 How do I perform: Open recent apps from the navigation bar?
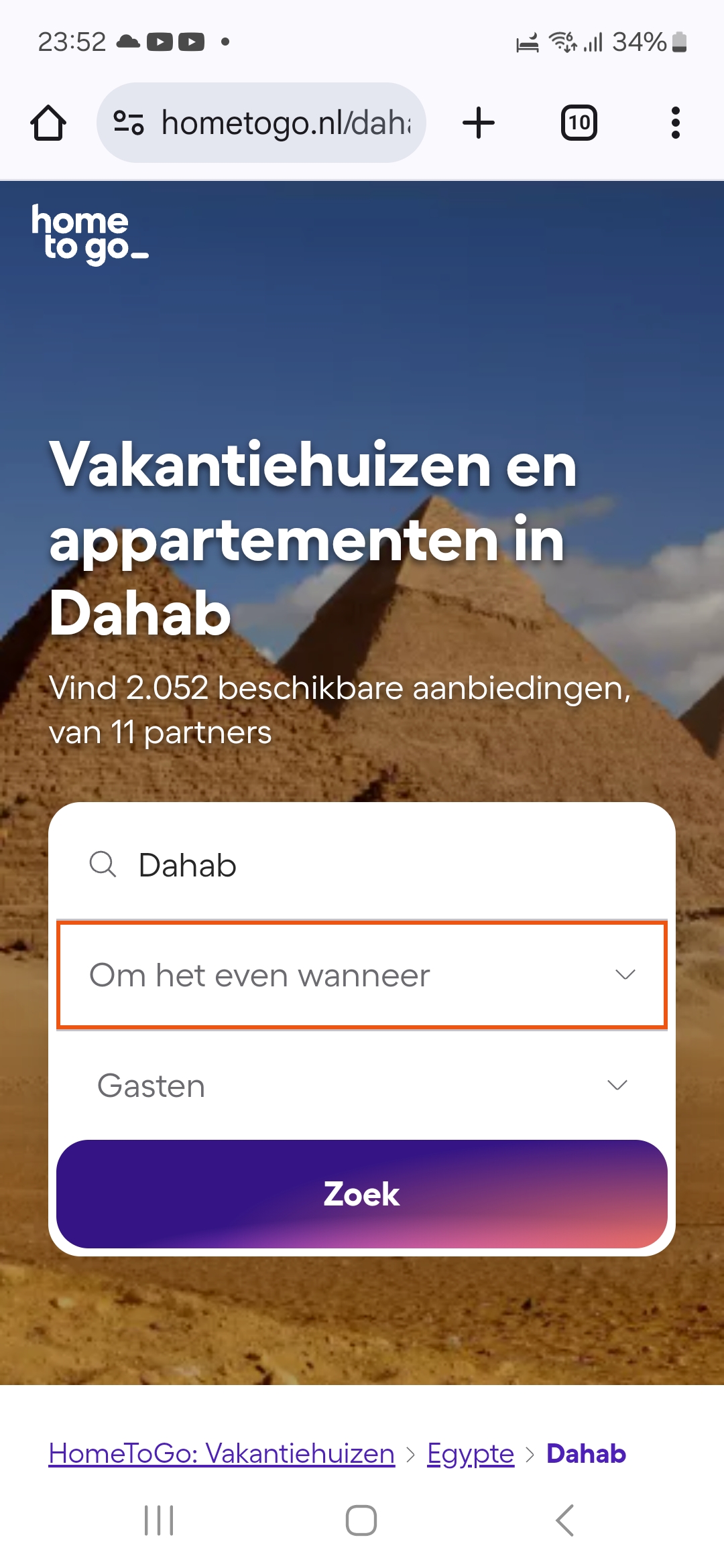point(159,1520)
